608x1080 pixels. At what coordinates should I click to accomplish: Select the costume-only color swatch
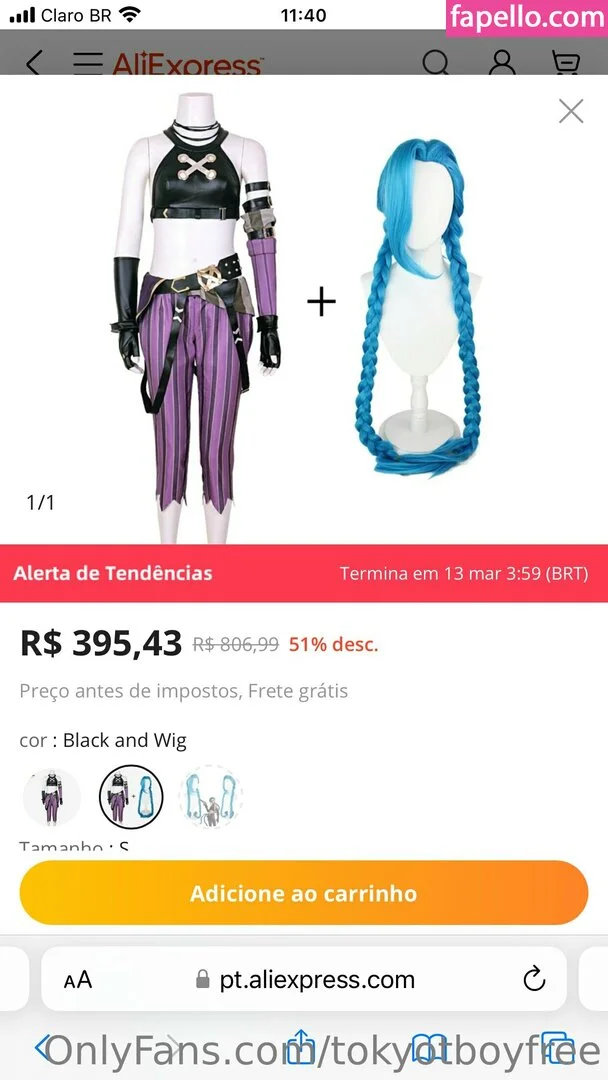coord(51,797)
